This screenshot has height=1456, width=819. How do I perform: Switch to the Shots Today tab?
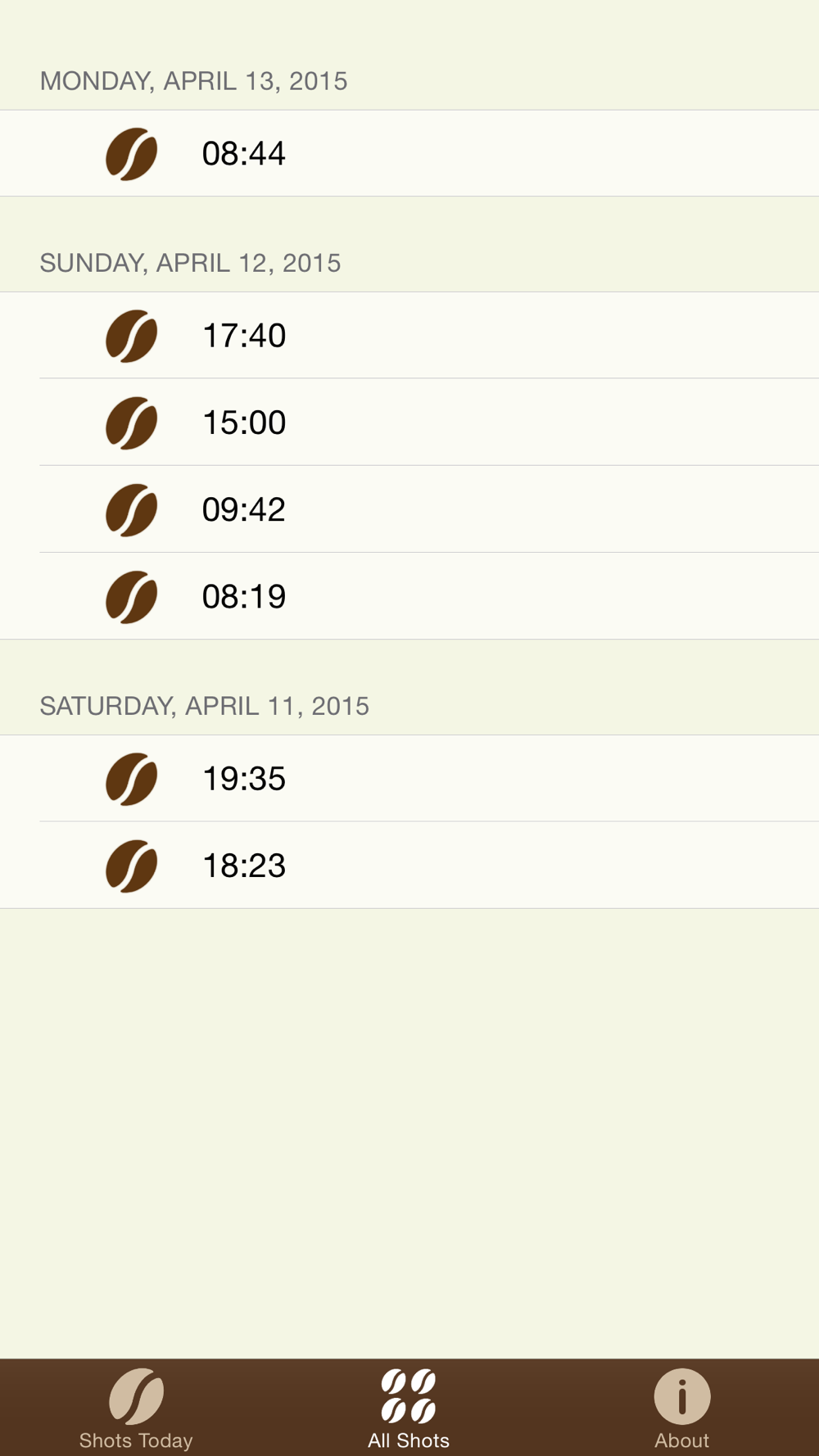(136, 1409)
